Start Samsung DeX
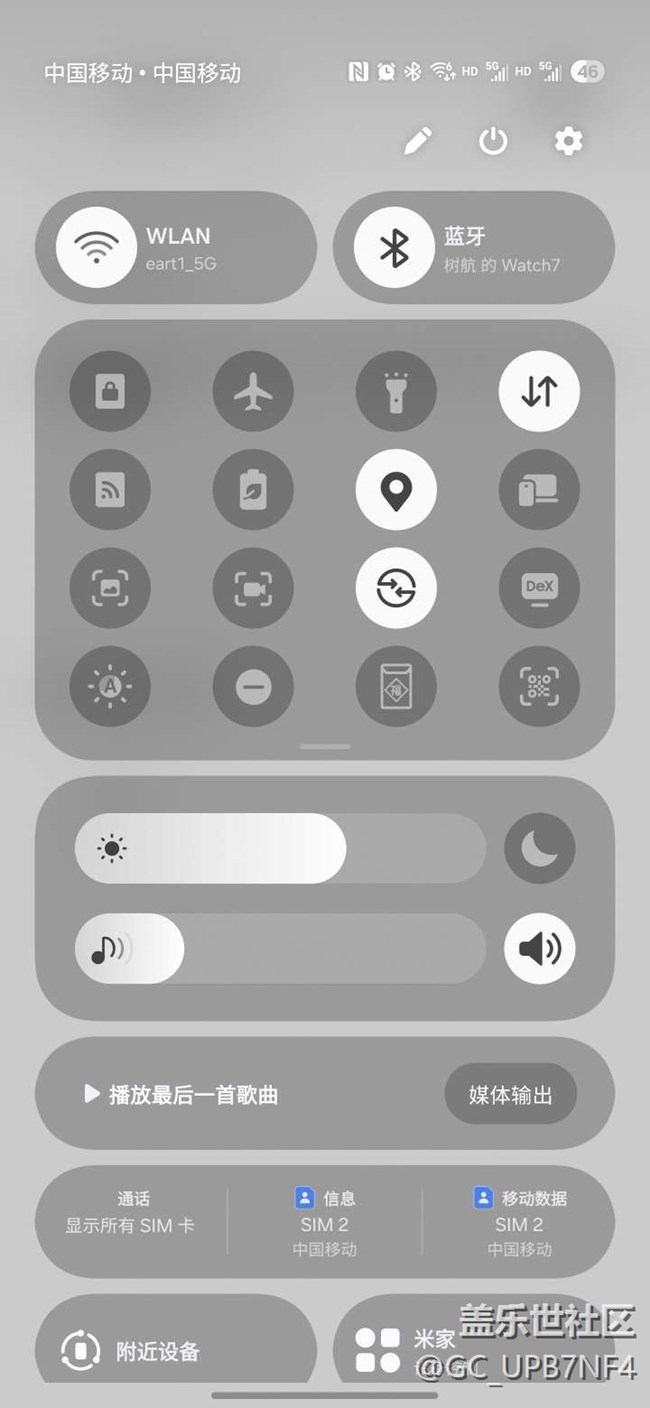Screen dimensions: 650x1408 [539, 589]
